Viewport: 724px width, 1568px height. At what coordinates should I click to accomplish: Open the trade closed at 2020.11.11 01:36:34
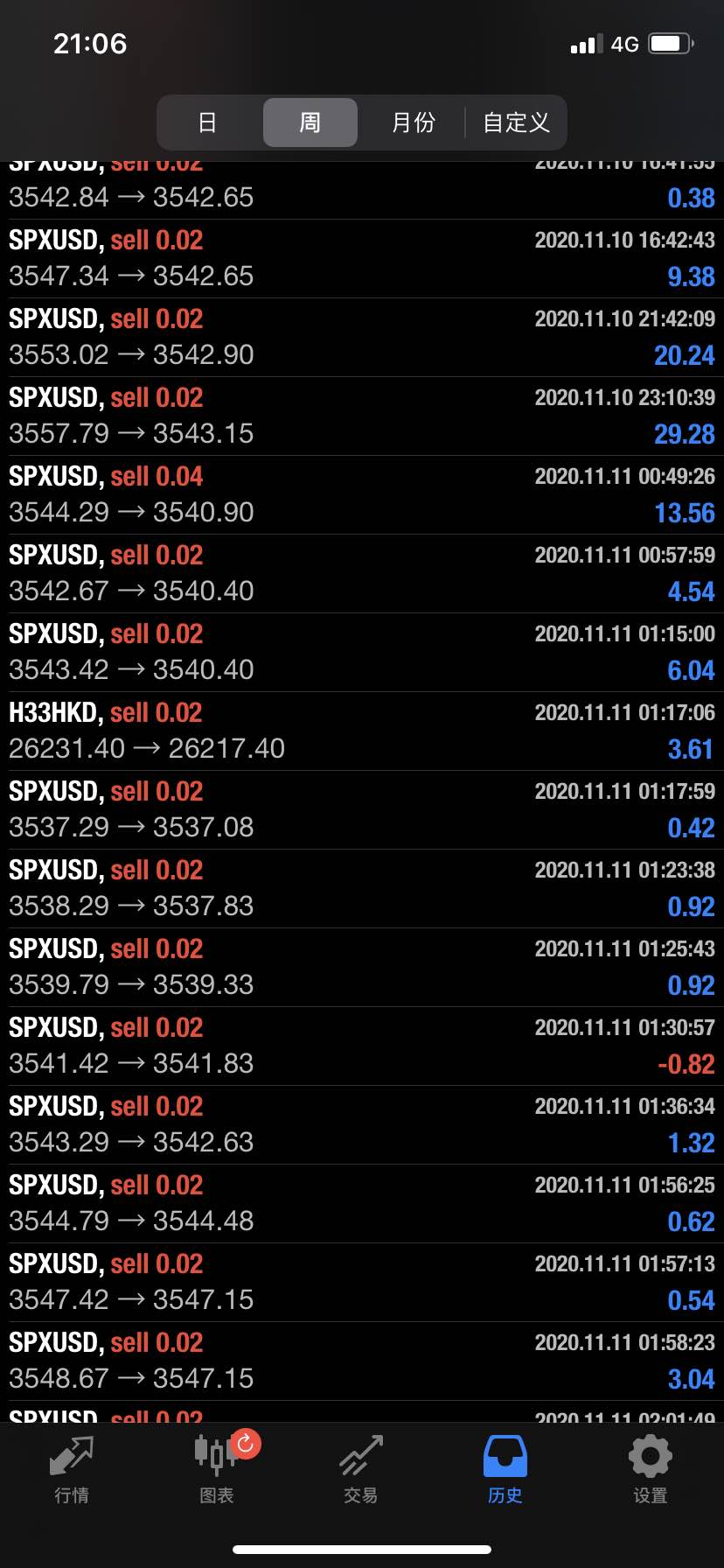click(x=362, y=1125)
